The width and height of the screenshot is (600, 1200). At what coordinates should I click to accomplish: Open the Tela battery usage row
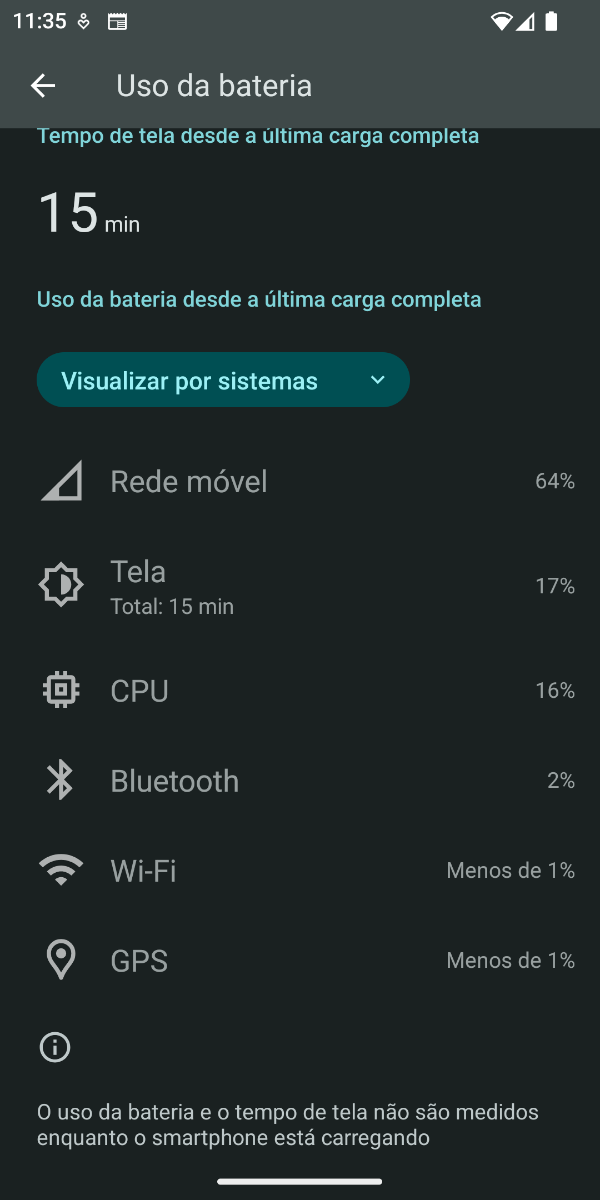[300, 586]
